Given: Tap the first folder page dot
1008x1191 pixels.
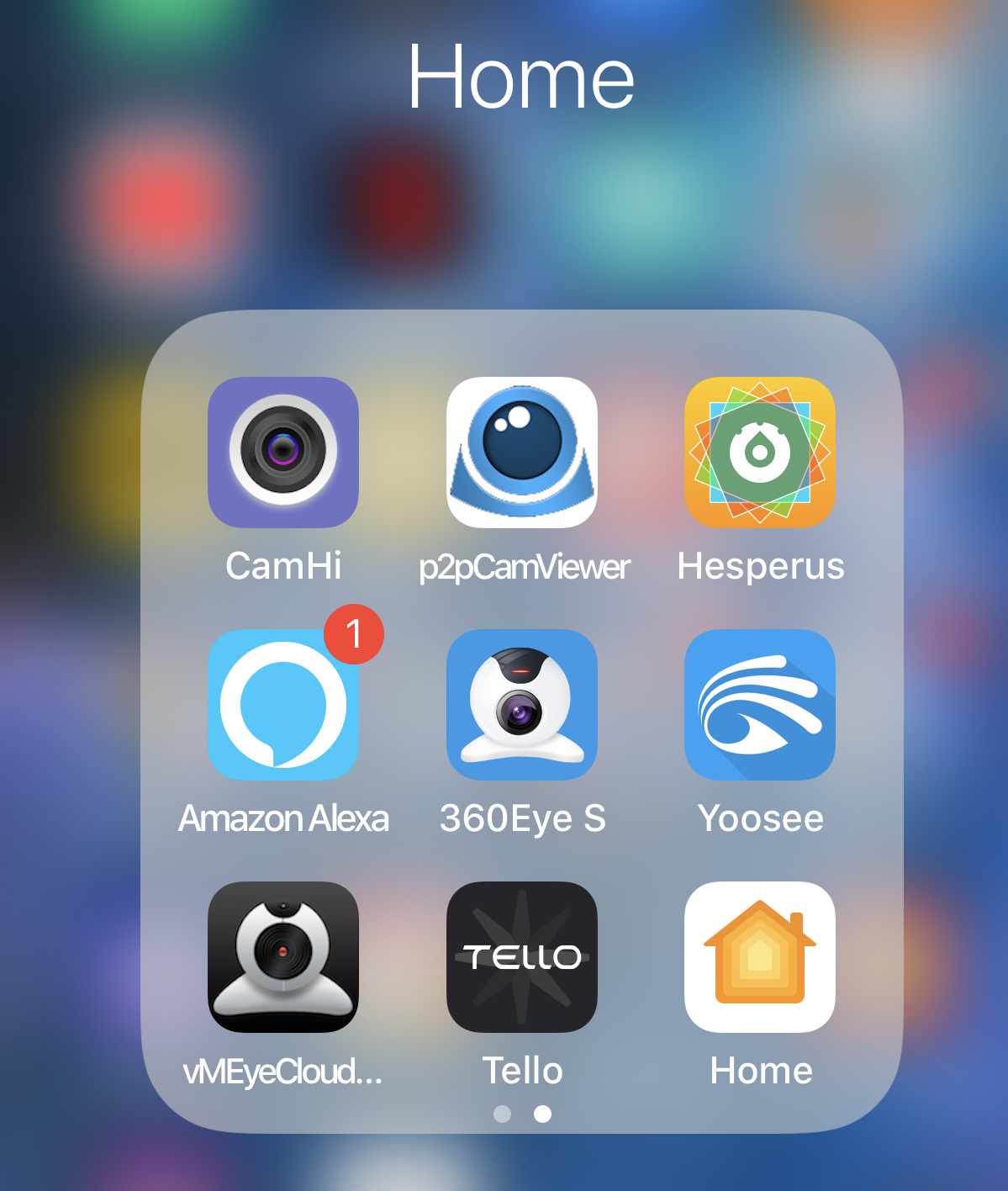Looking at the screenshot, I should tap(502, 1114).
